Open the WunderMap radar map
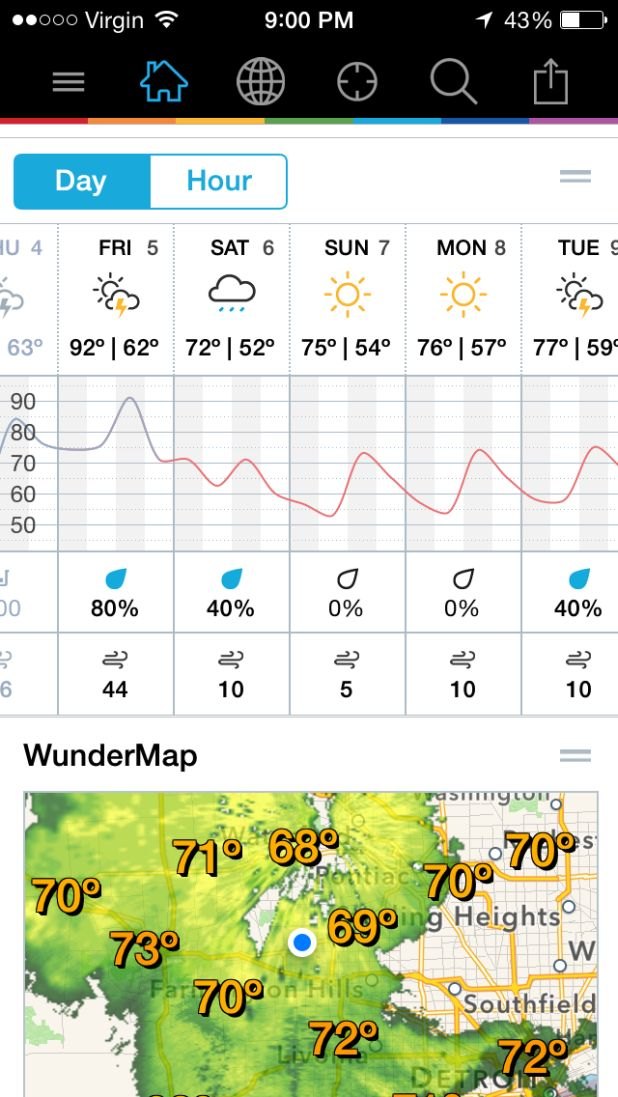 coord(311,944)
